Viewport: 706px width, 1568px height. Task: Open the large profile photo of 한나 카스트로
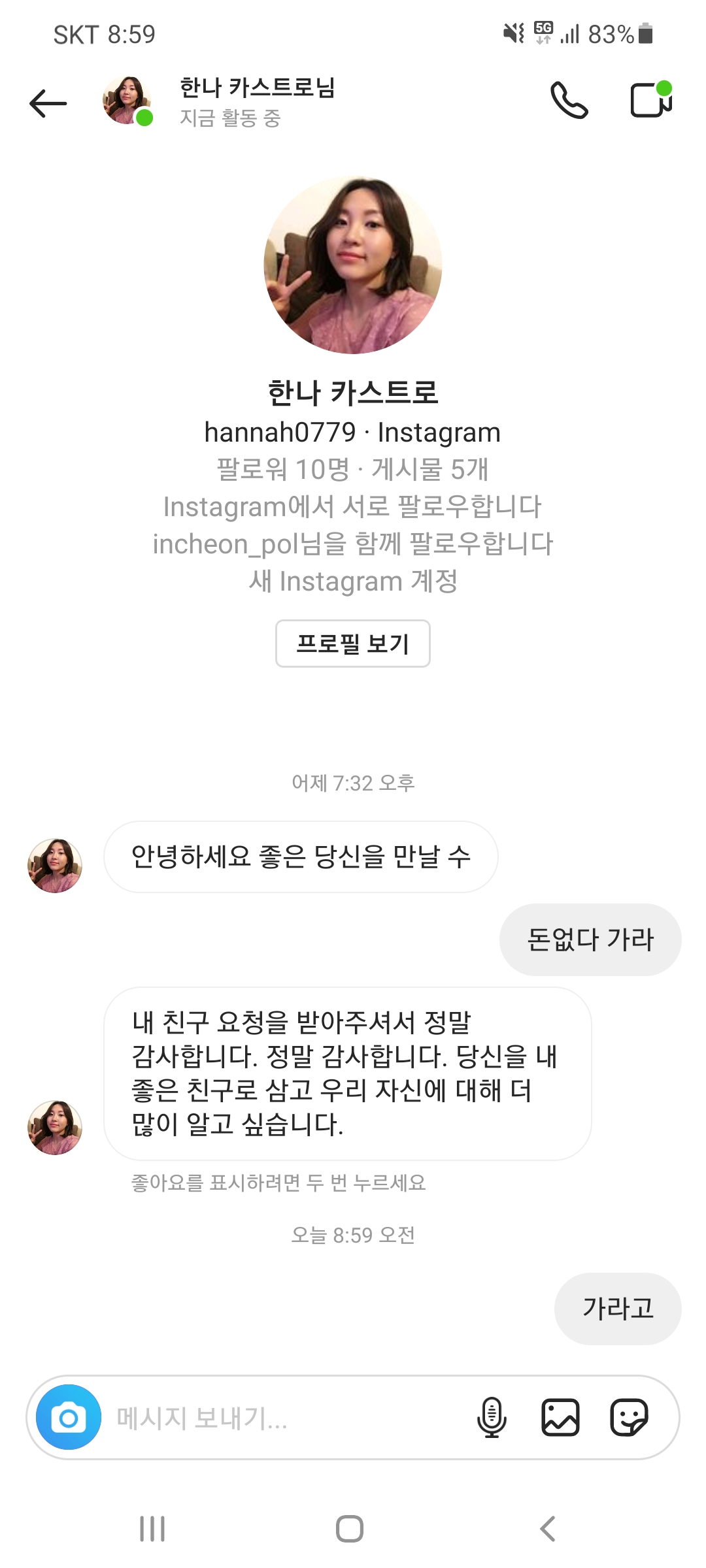(x=353, y=265)
